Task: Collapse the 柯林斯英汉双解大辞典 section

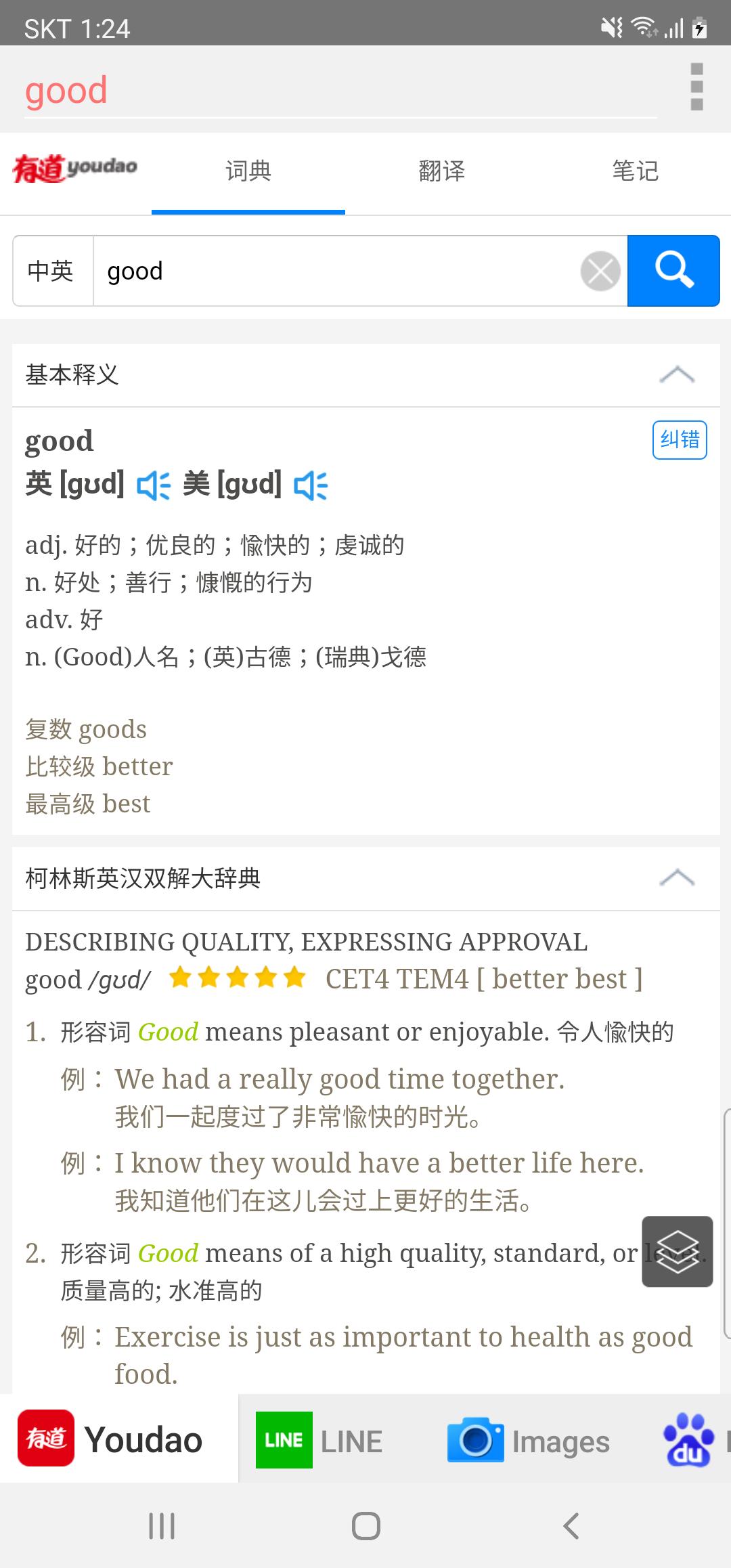Action: (676, 878)
